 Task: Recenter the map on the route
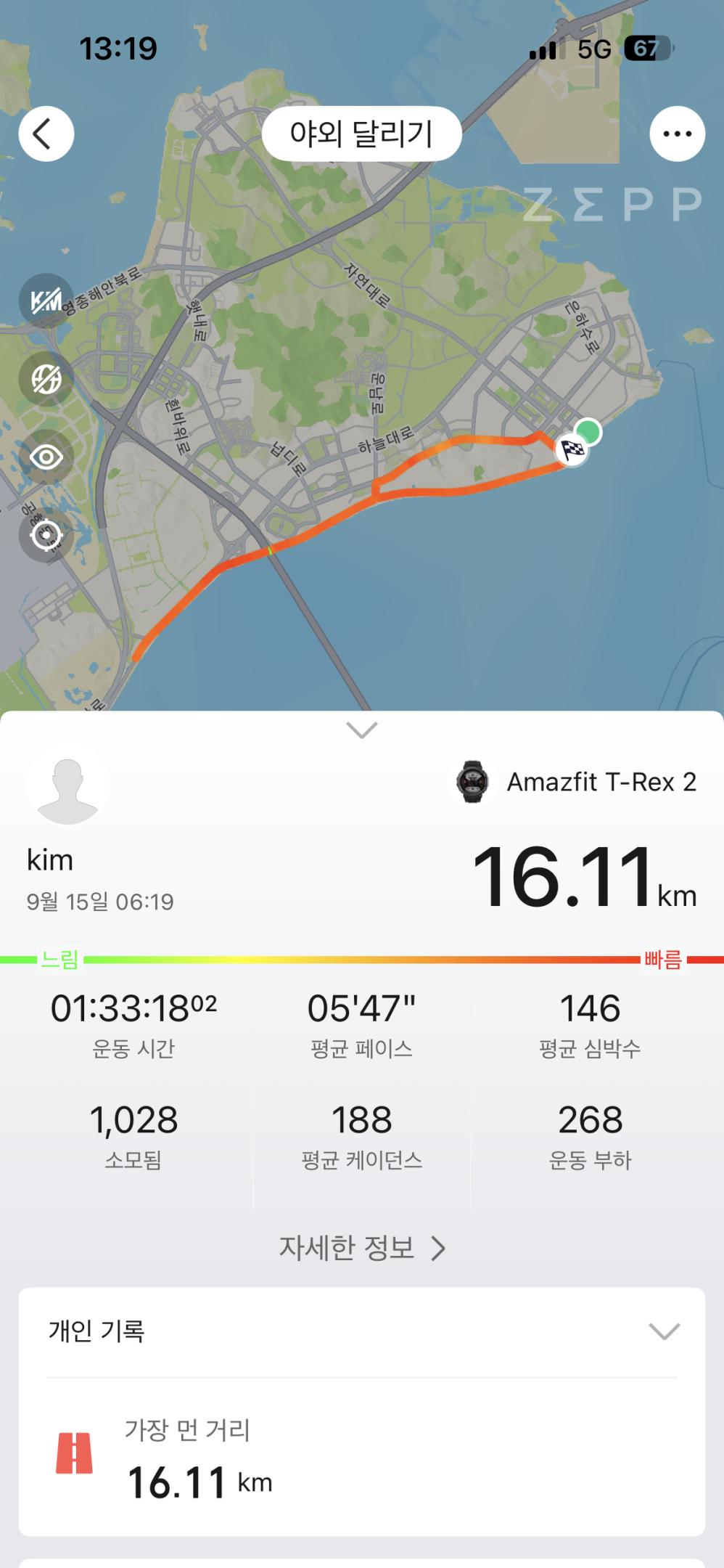click(x=46, y=536)
